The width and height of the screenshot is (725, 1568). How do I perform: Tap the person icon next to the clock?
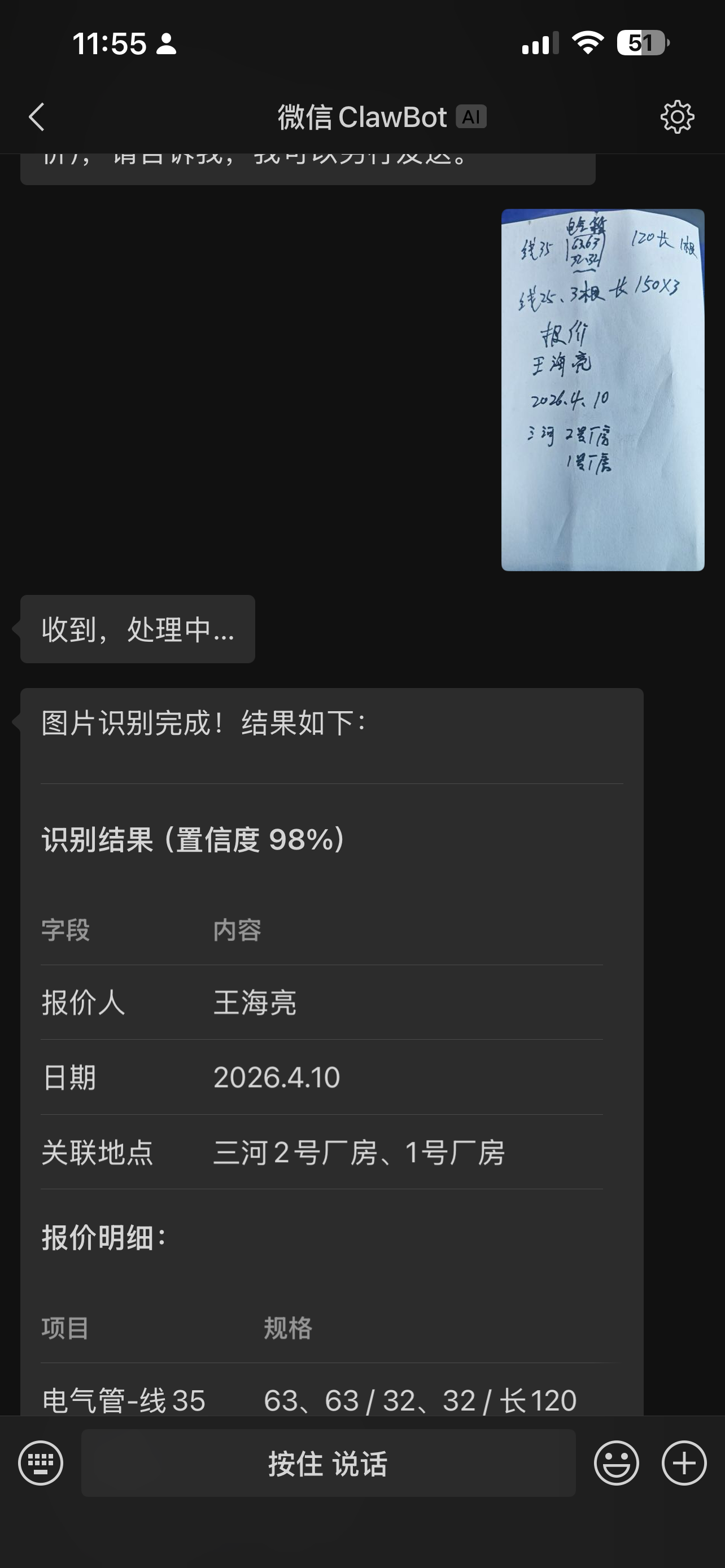(165, 44)
